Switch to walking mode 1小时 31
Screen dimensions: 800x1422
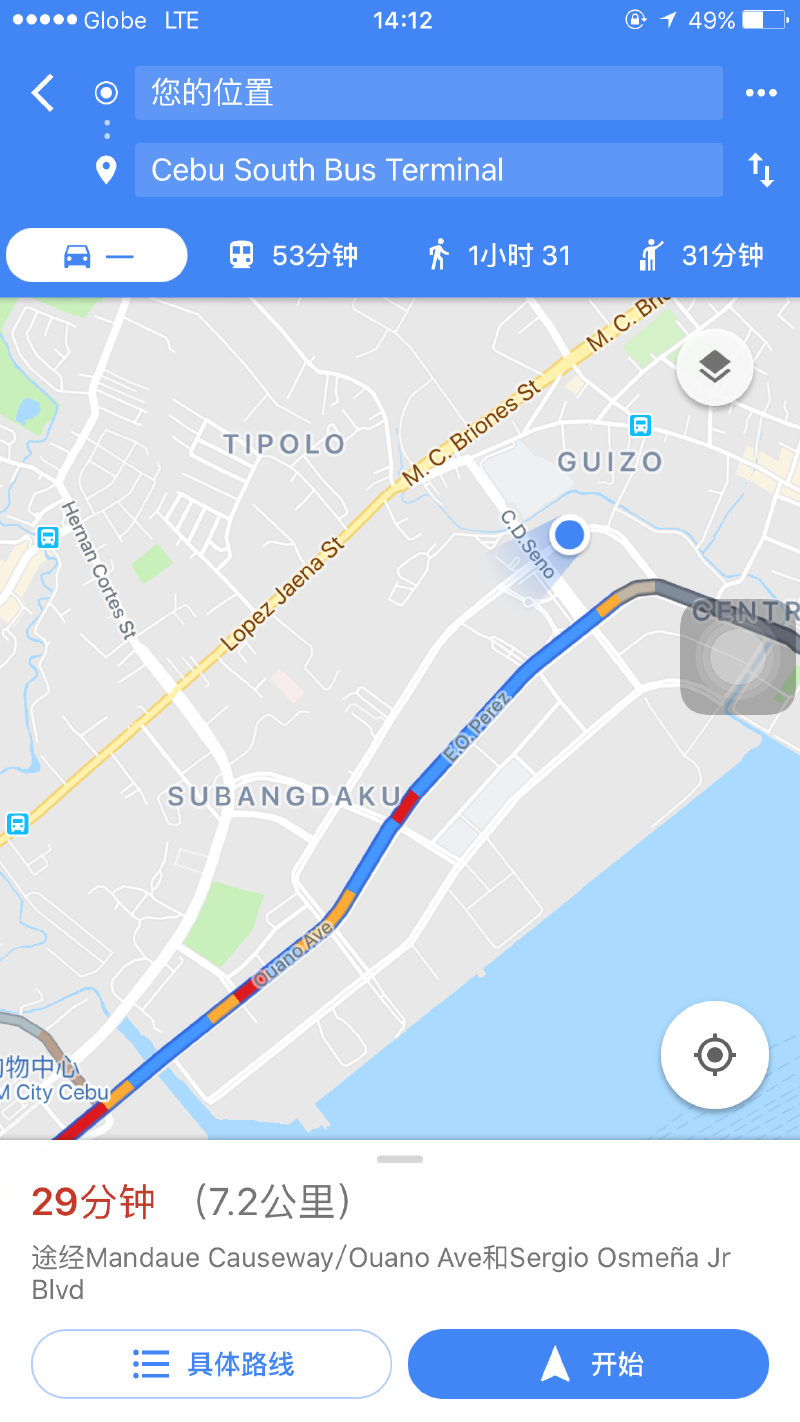[498, 256]
